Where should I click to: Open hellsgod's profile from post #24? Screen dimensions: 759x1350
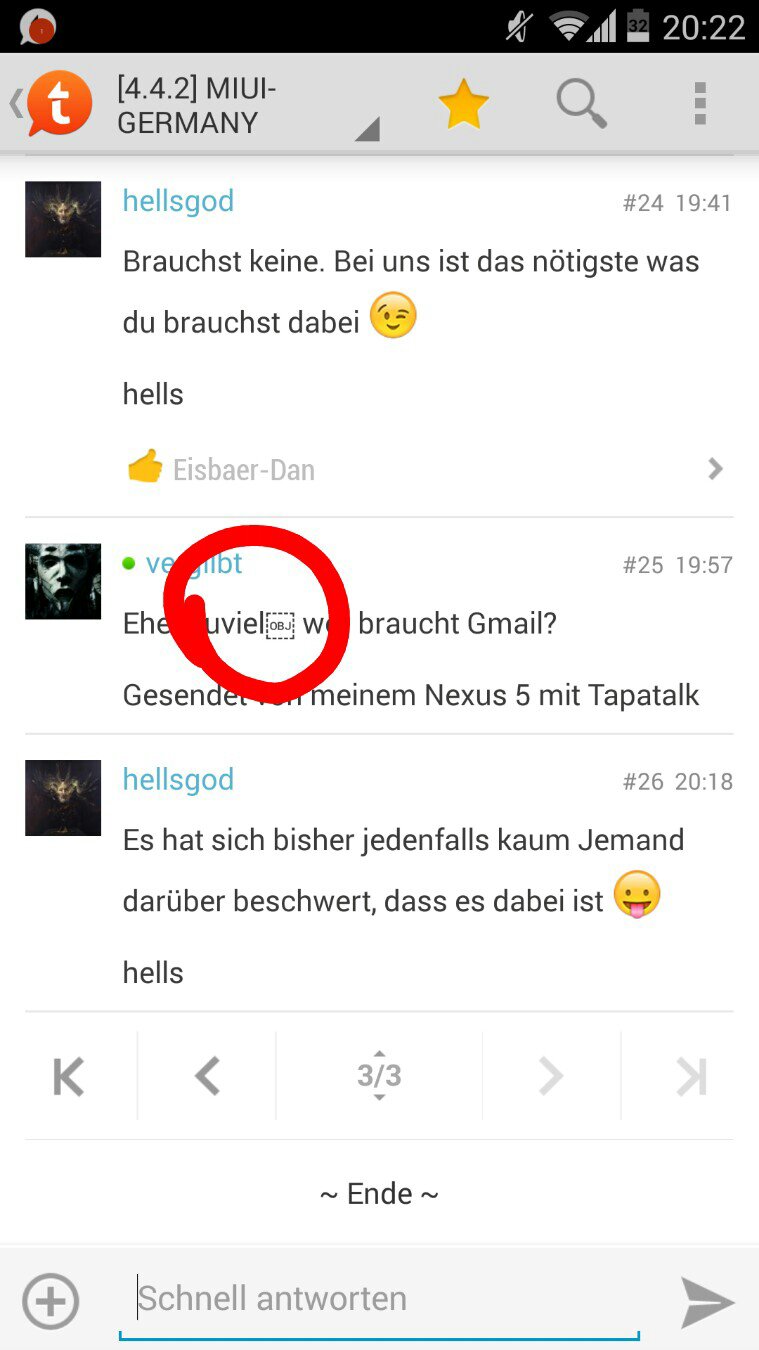[178, 201]
